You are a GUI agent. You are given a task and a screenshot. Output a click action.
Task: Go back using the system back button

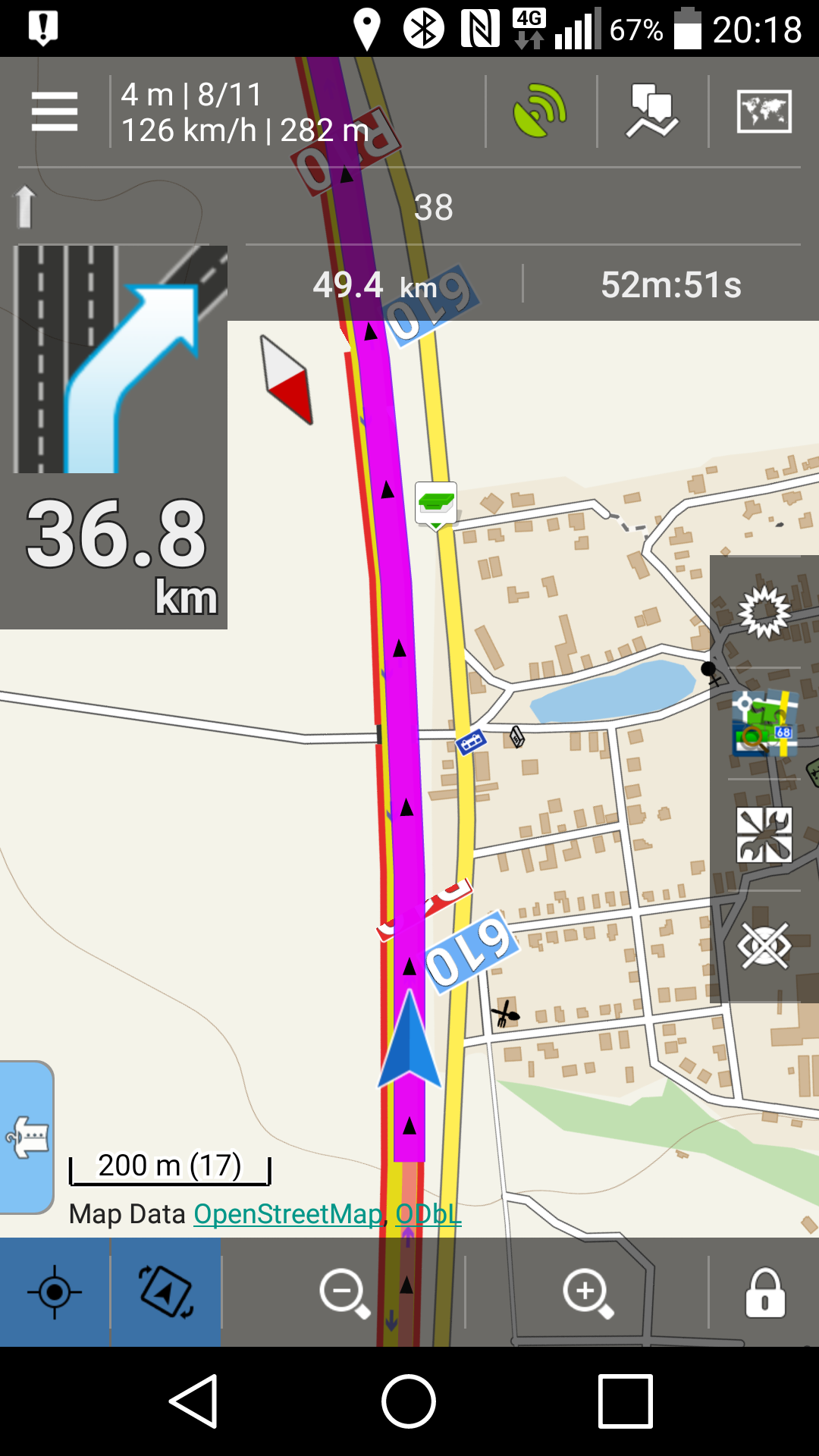coord(194,1401)
